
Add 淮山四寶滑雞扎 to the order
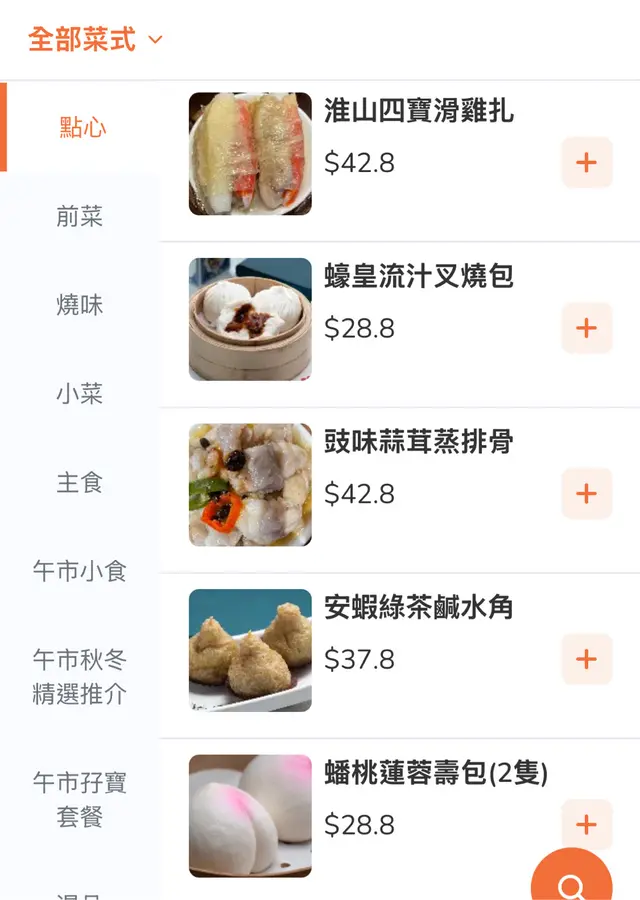(x=586, y=163)
